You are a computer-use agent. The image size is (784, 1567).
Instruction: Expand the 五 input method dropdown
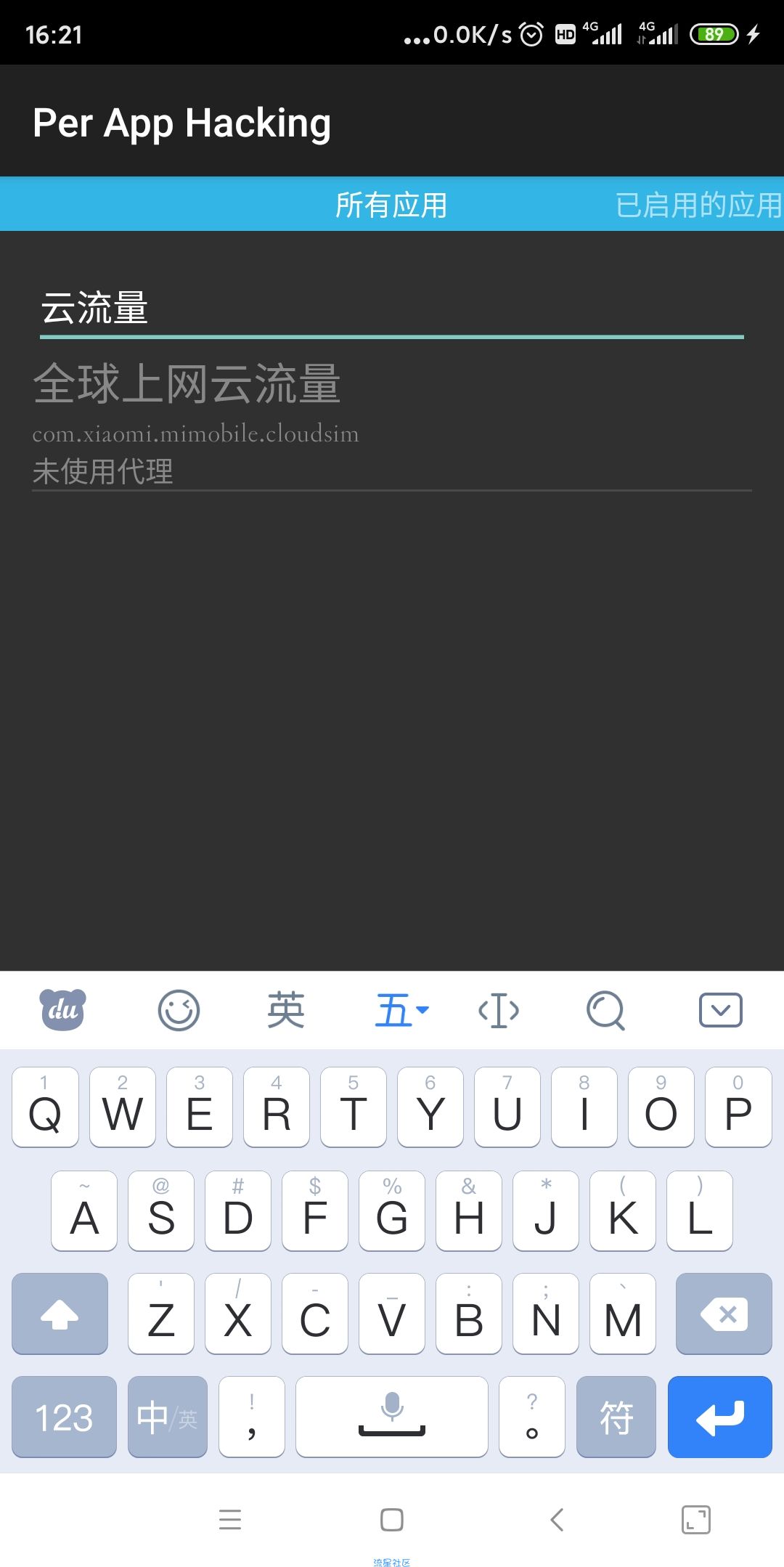click(x=401, y=1009)
